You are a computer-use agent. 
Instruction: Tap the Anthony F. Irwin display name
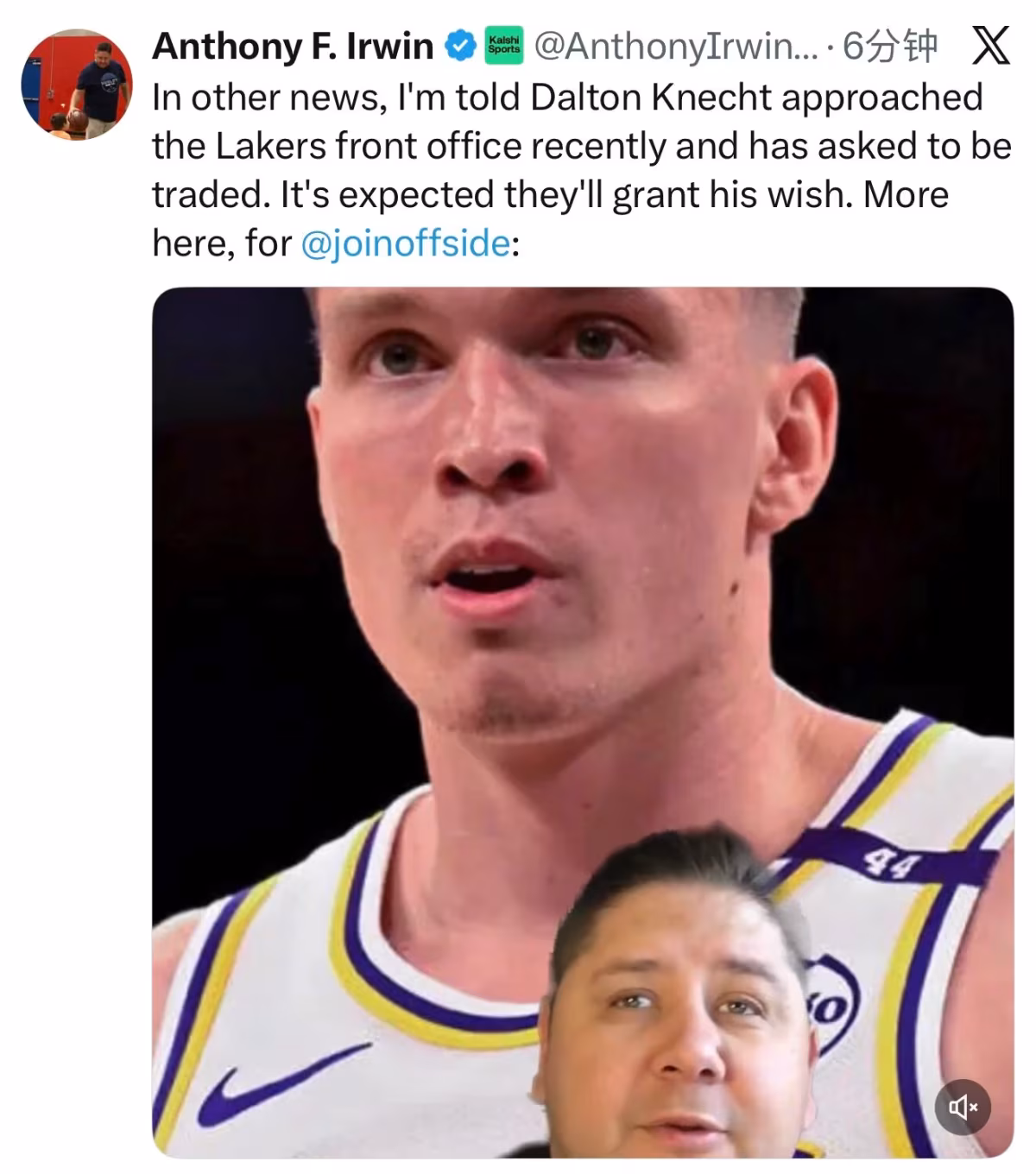pyautogui.click(x=293, y=46)
